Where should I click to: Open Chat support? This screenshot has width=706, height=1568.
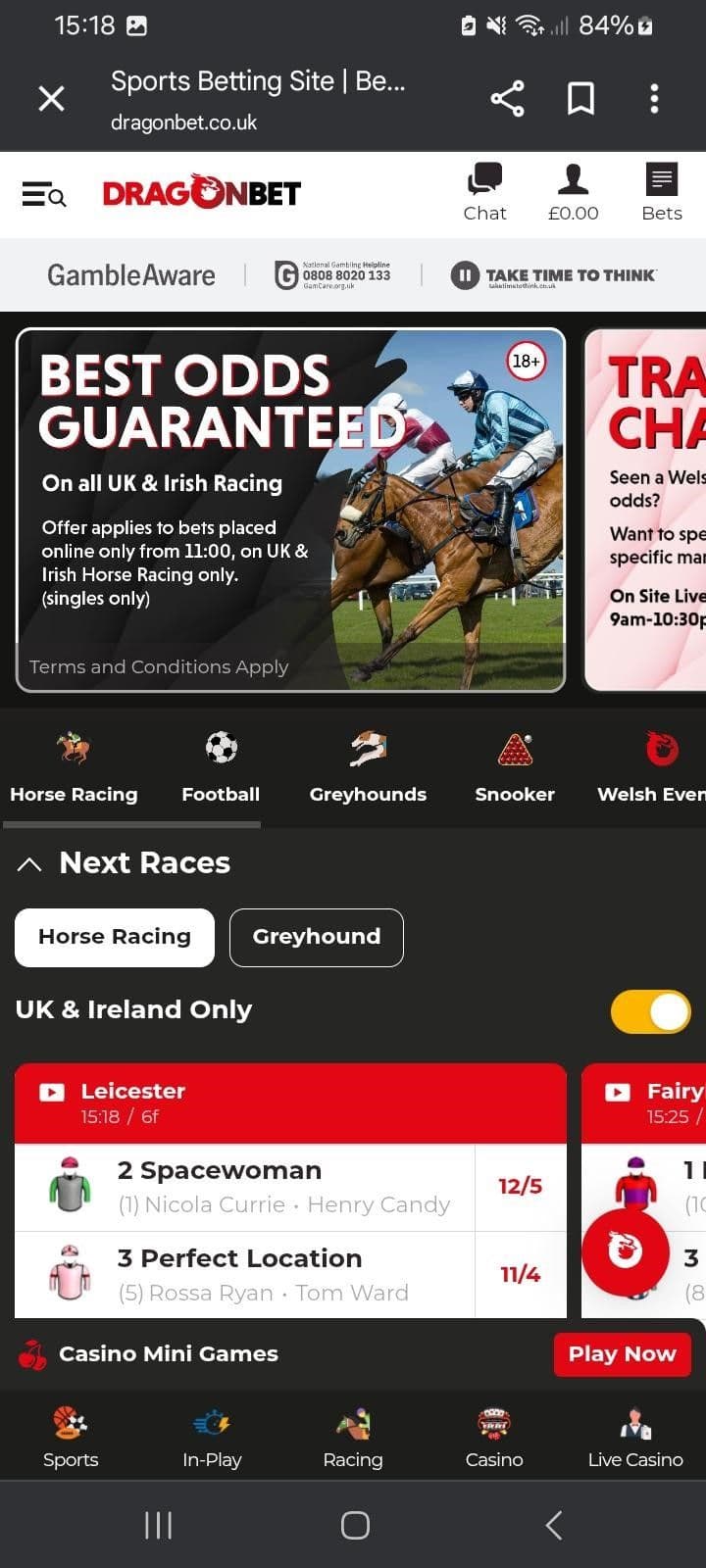point(484,193)
